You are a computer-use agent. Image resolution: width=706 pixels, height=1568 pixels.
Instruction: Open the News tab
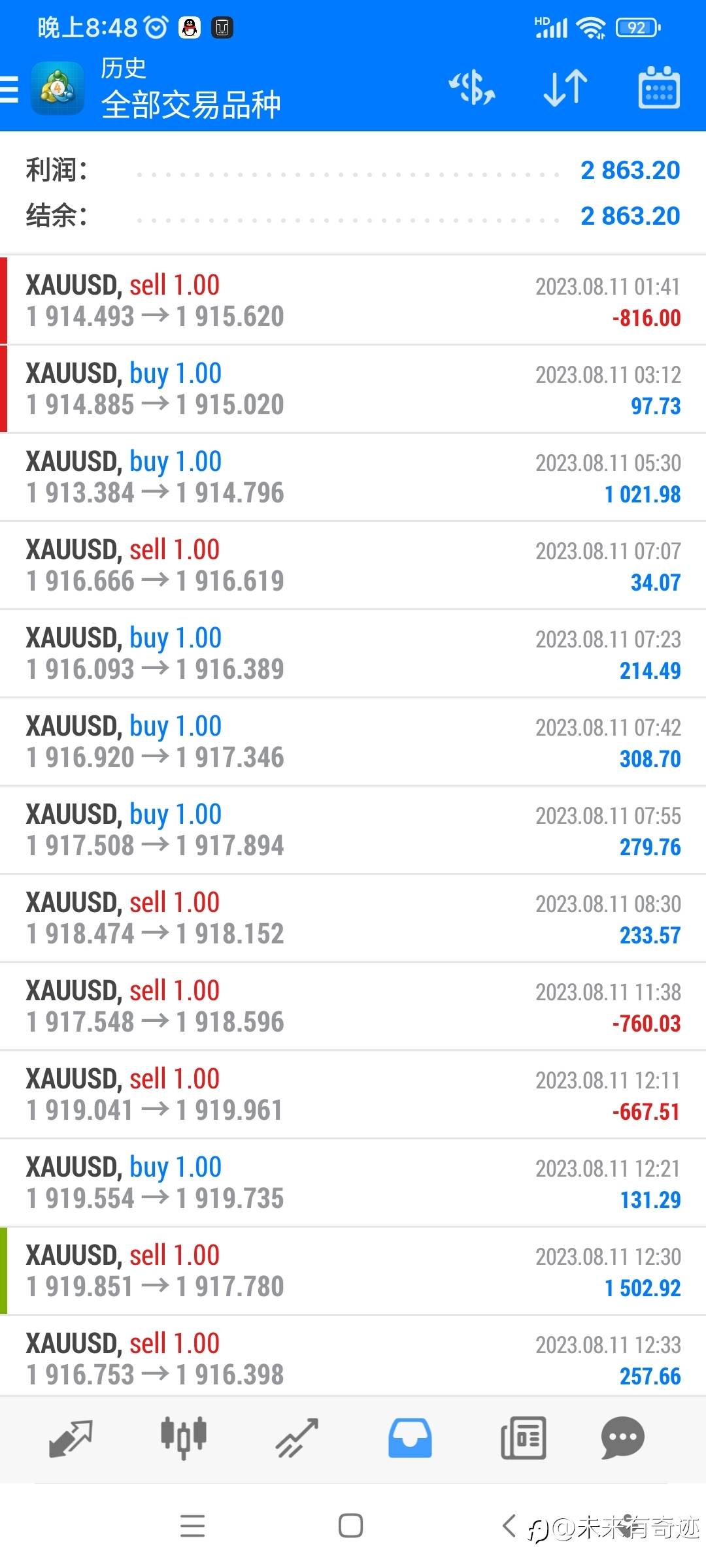pos(523,1439)
